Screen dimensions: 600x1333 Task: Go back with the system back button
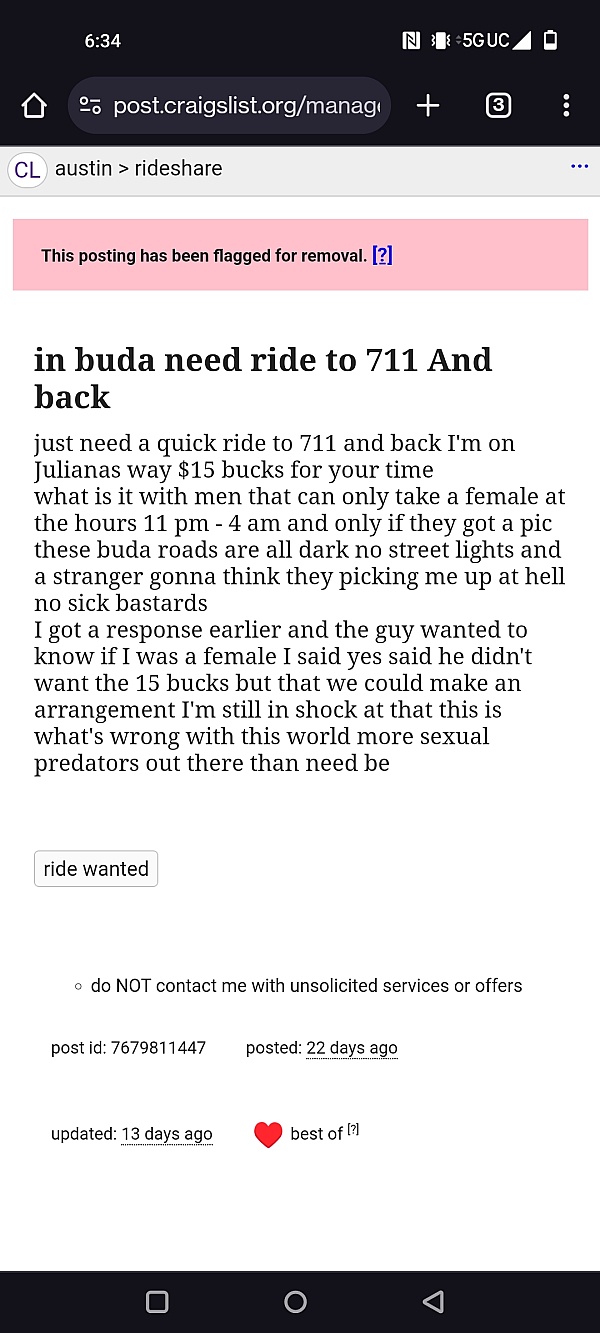click(x=433, y=1301)
